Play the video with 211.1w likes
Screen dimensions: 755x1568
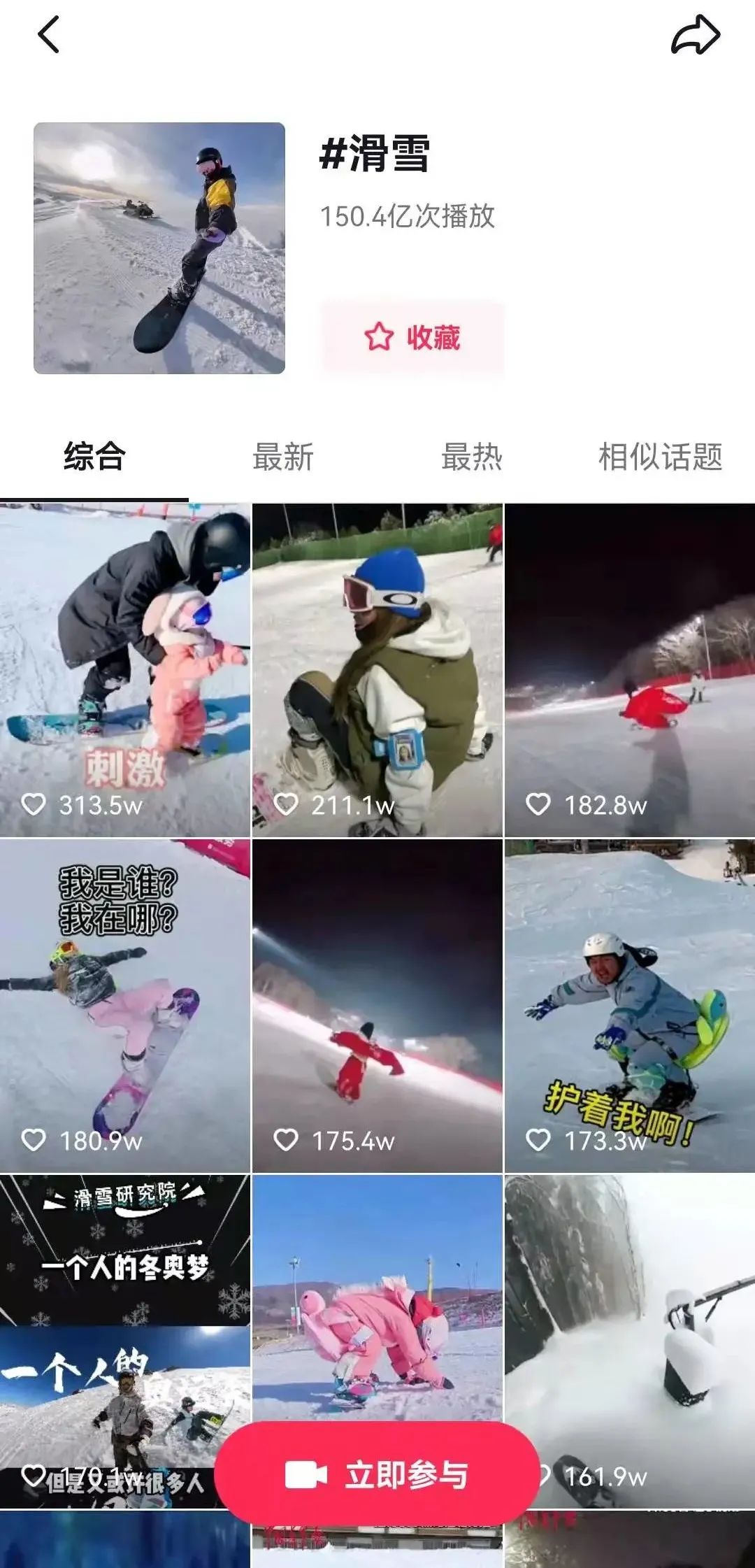click(377, 669)
